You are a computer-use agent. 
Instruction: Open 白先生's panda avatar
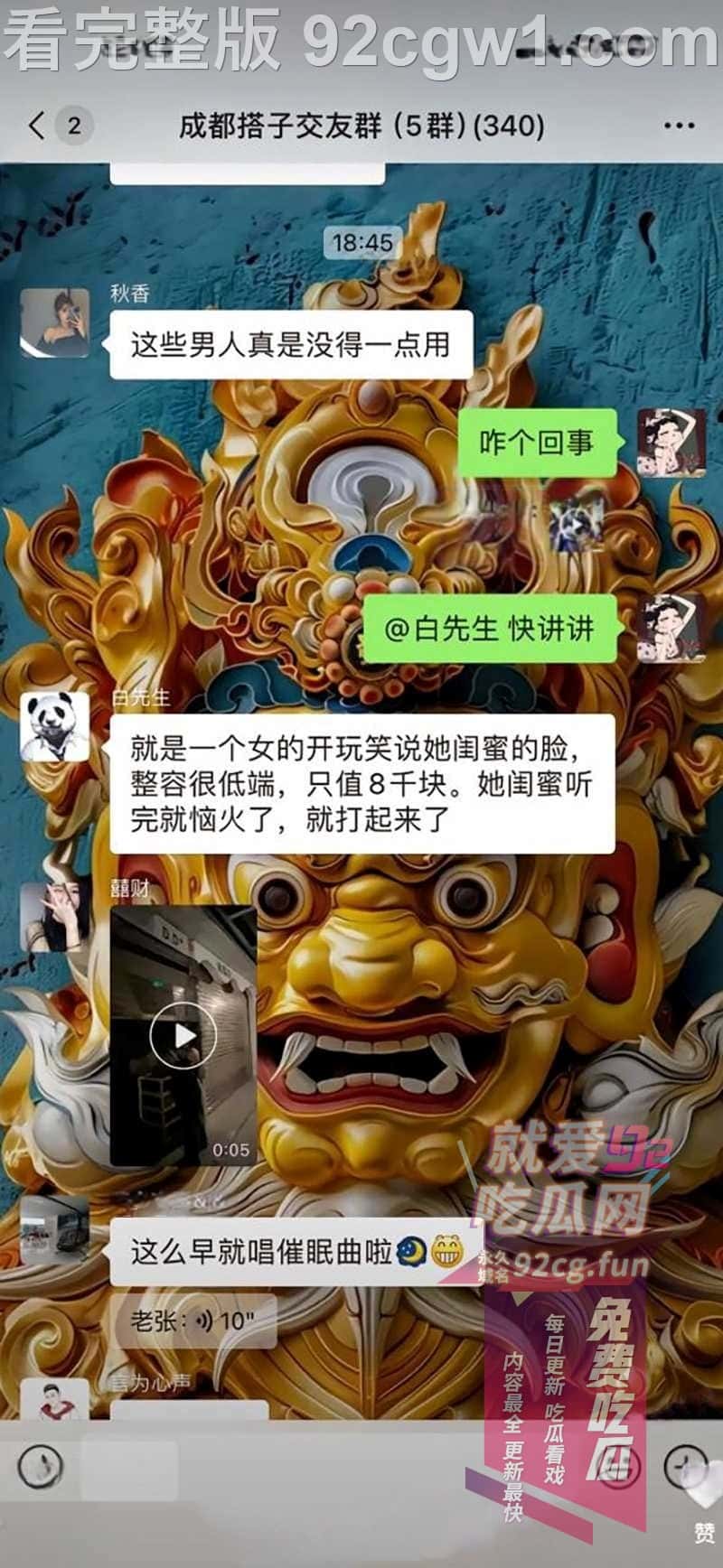click(x=55, y=727)
